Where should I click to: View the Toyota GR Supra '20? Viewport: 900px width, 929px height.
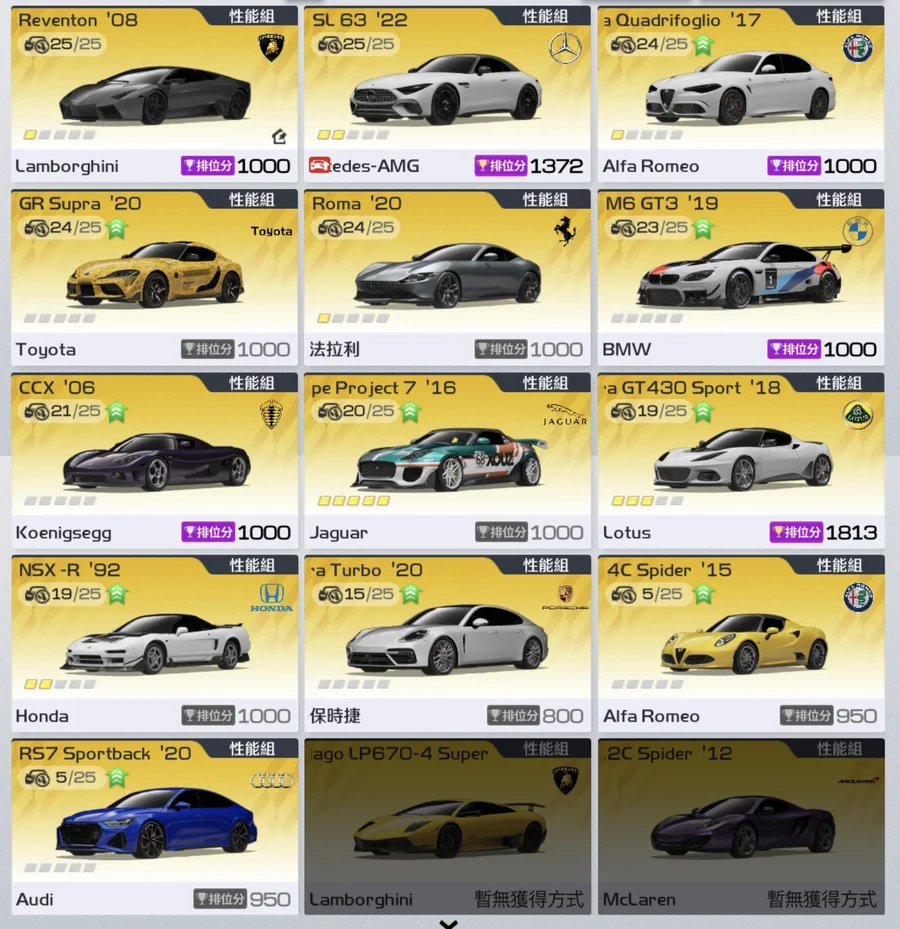coord(154,278)
